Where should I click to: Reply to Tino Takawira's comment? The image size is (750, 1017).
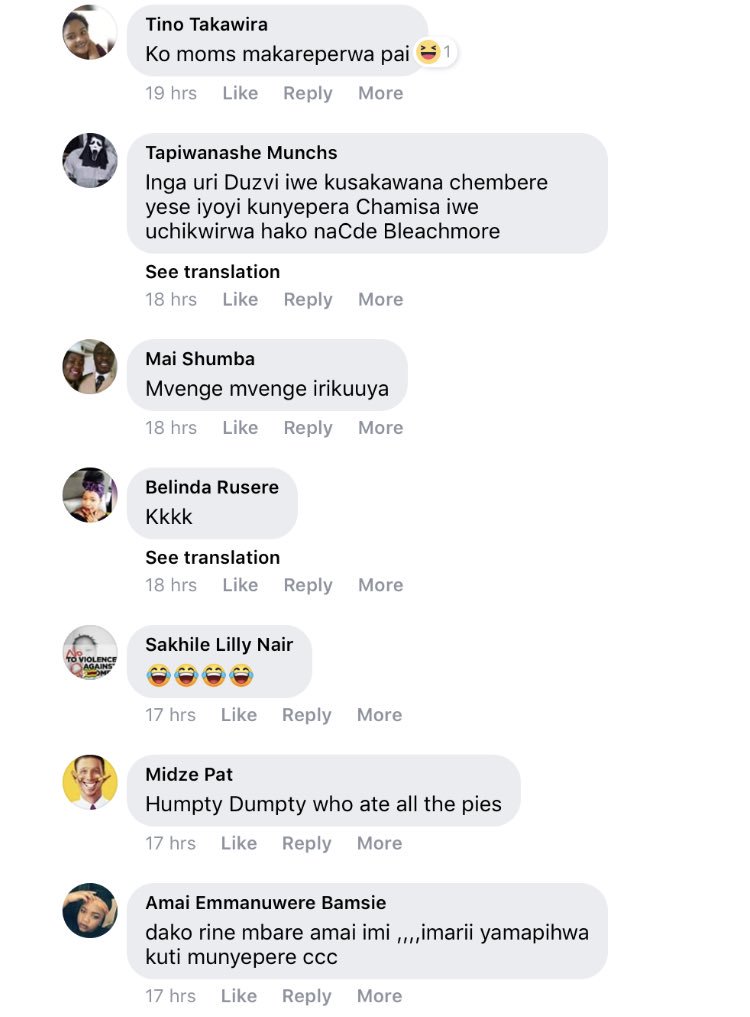(307, 93)
